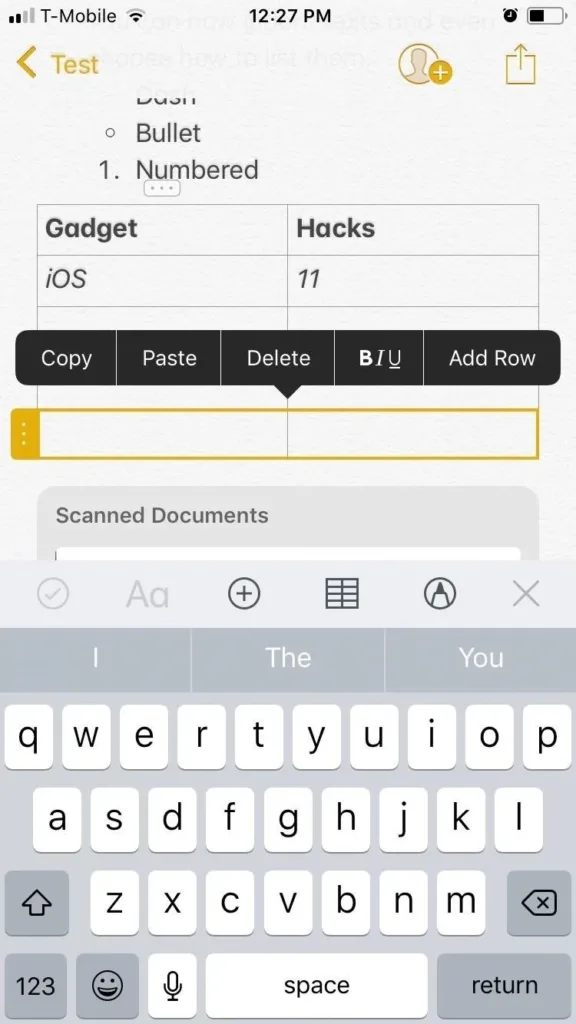Tap the dictation microphone key
The width and height of the screenshot is (576, 1024).
[x=172, y=985]
